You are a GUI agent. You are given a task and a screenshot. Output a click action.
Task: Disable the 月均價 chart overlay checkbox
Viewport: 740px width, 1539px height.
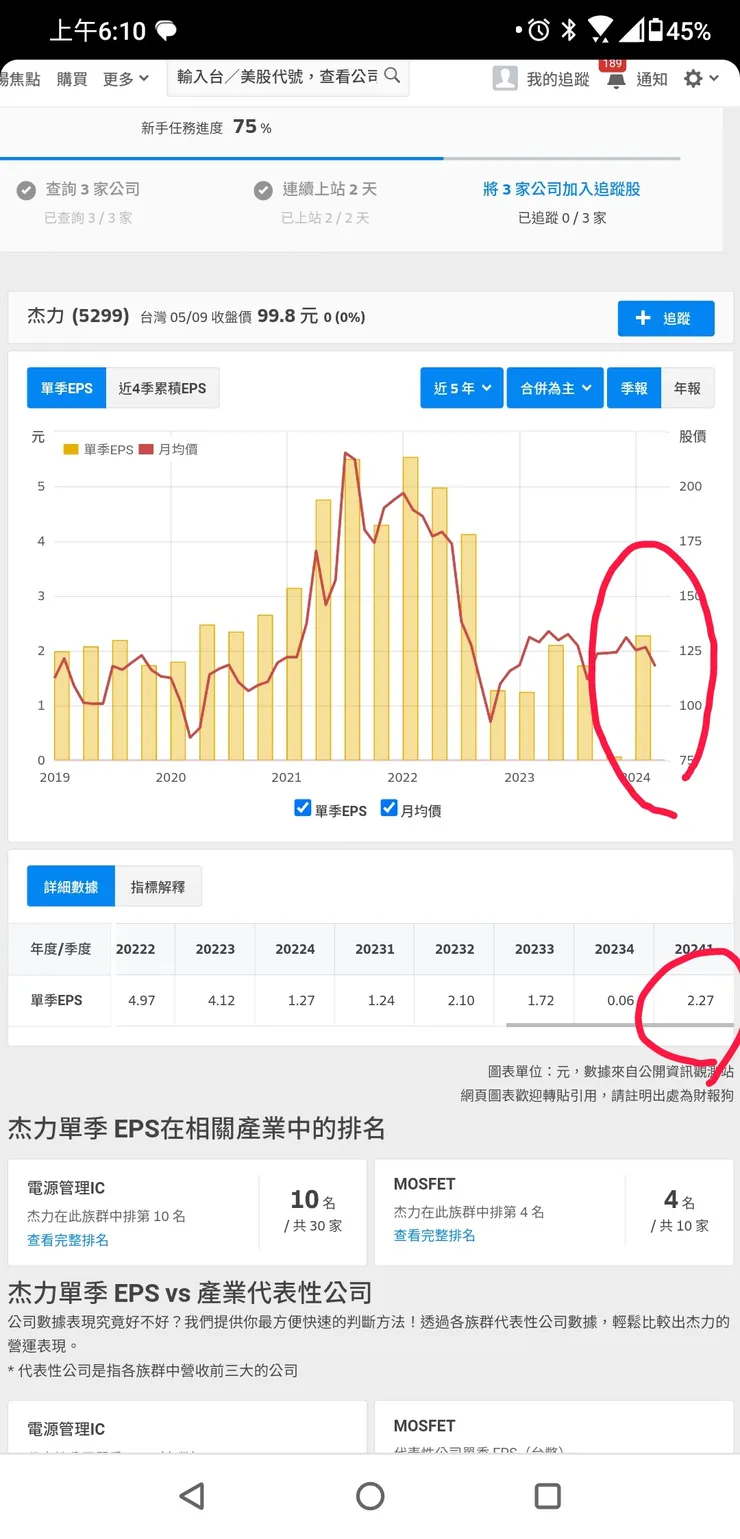pyautogui.click(x=389, y=808)
